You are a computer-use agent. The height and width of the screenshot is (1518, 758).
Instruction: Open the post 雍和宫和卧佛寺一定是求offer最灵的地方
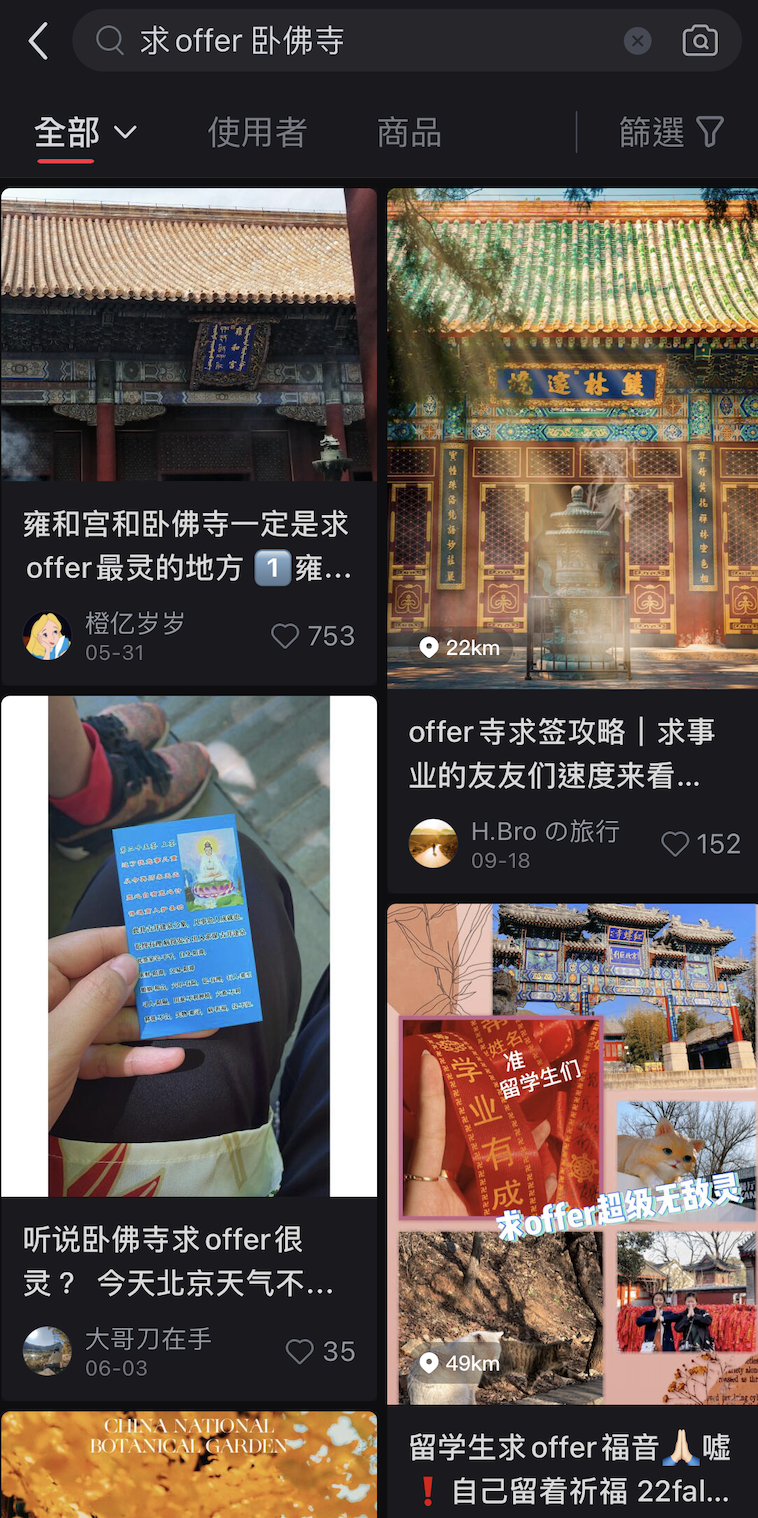[x=188, y=546]
